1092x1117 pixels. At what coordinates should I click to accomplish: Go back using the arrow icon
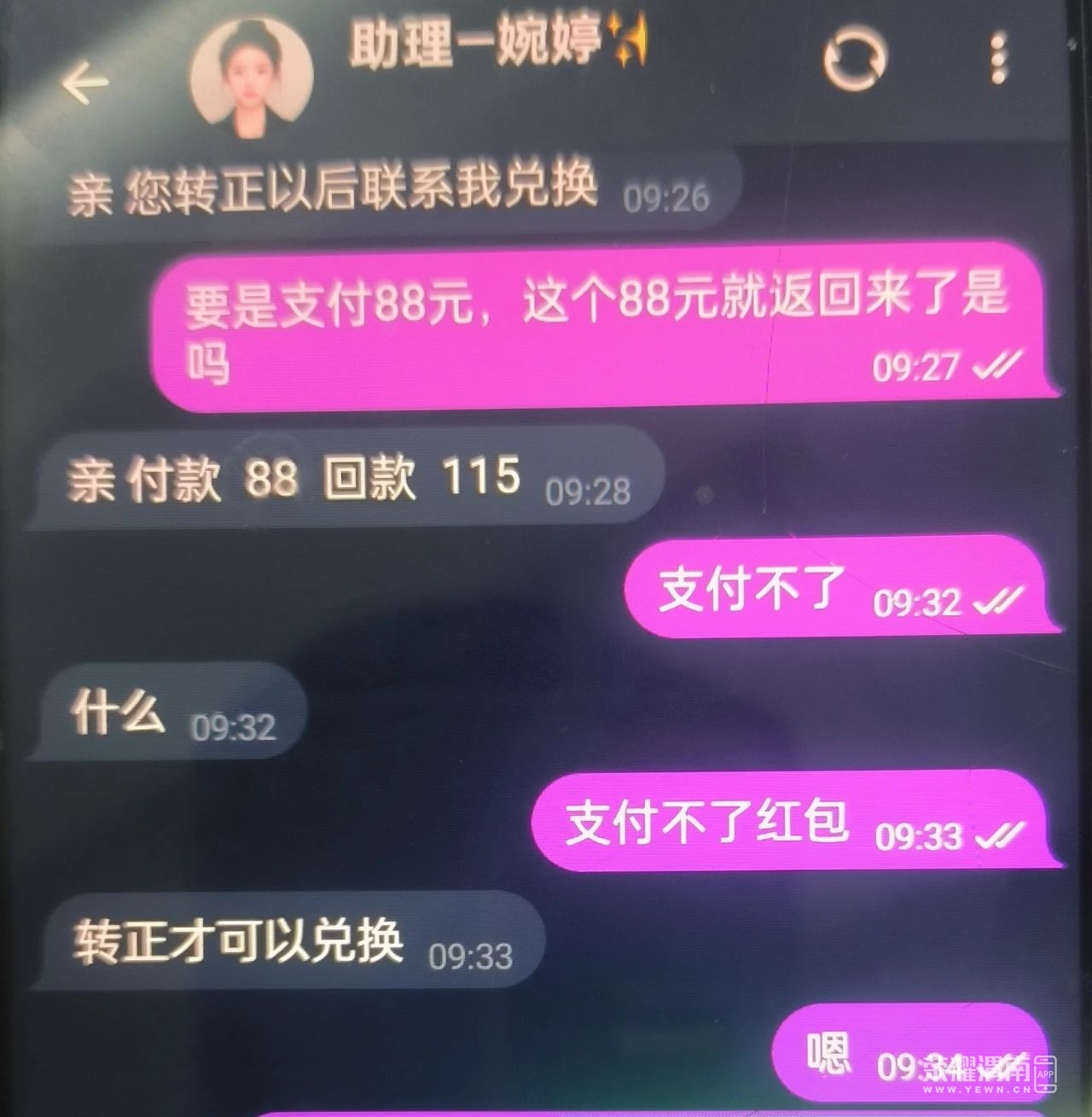[x=85, y=83]
